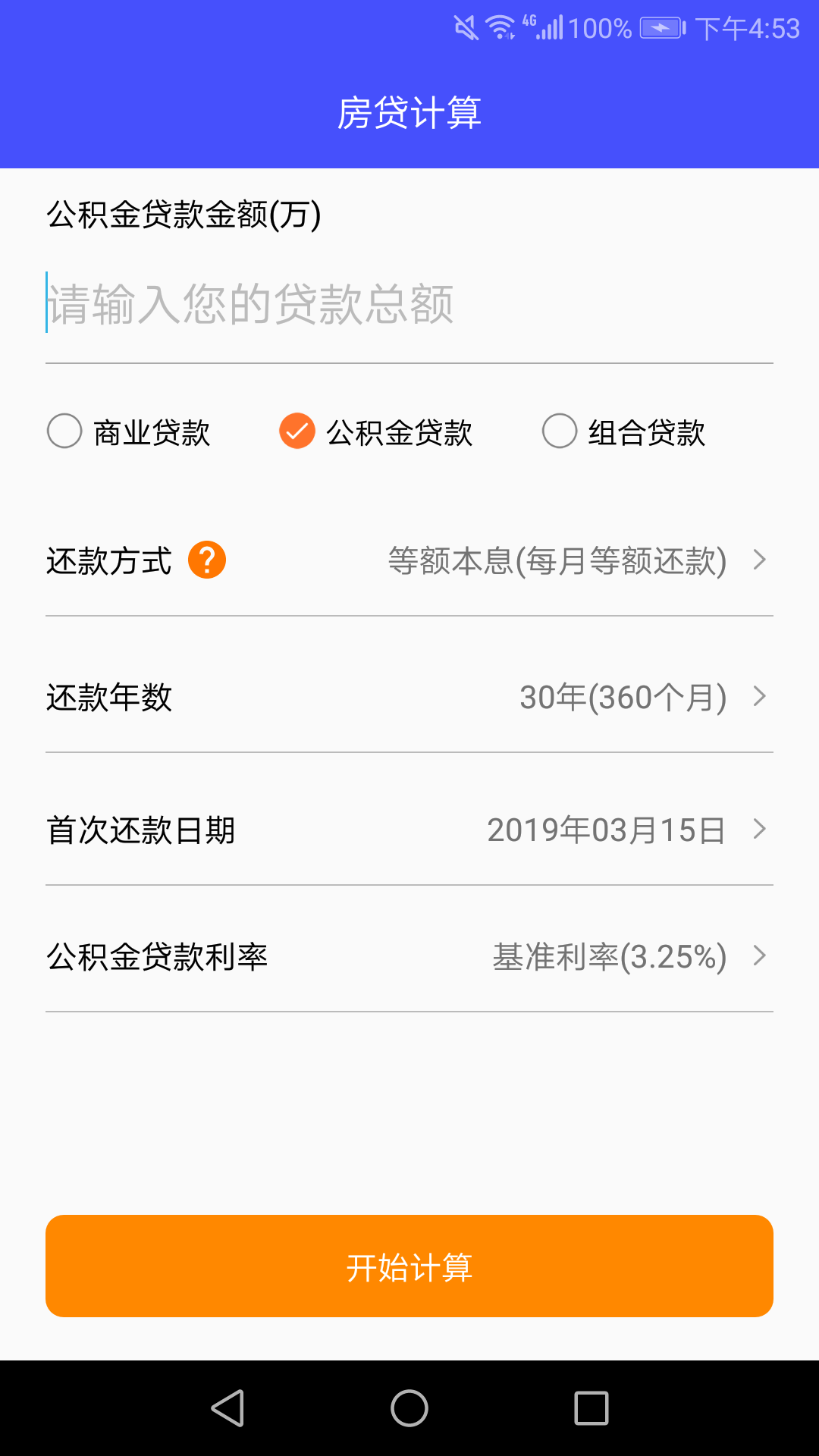Tap the 开始计算 button
The image size is (819, 1456).
(x=409, y=1266)
